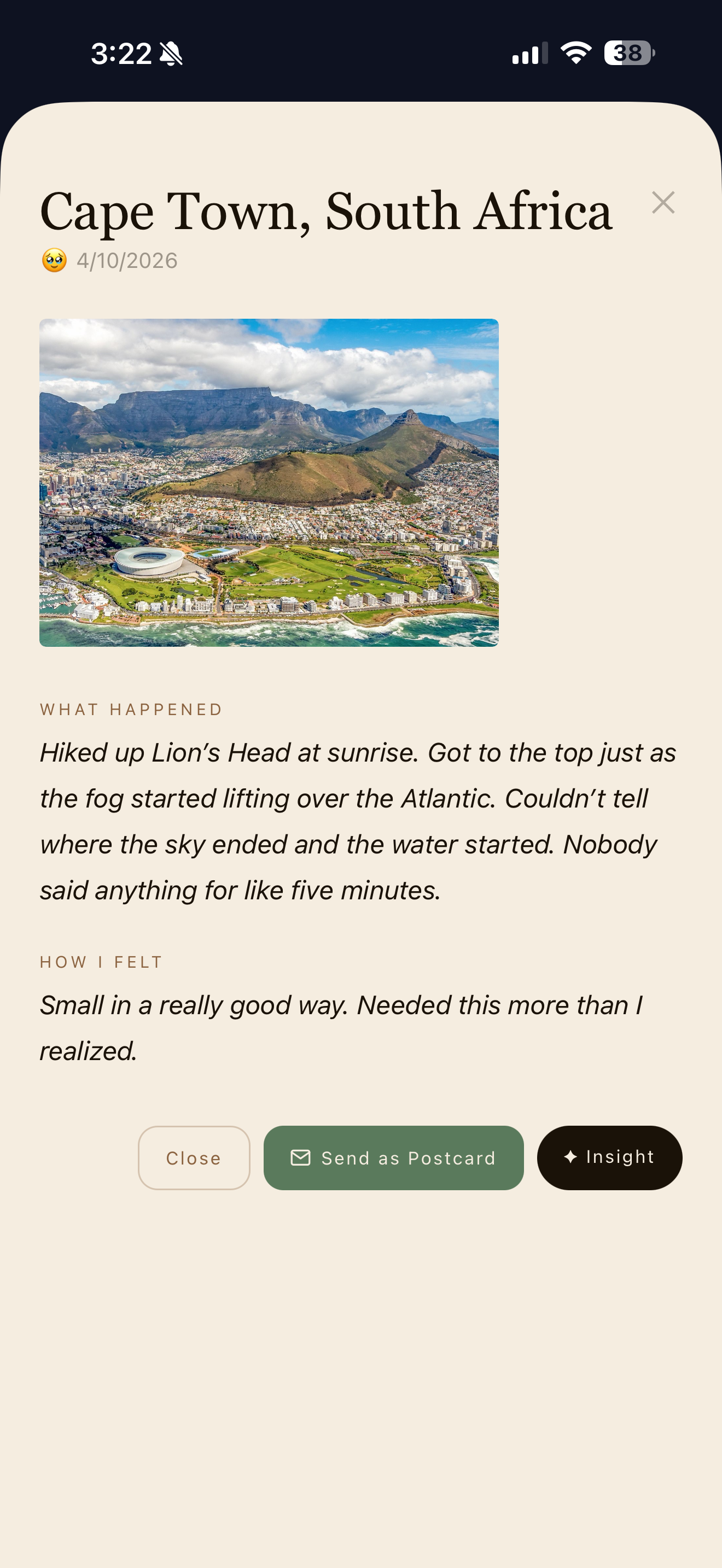722x1568 pixels.
Task: Tap the muted notifications bell icon
Action: click(x=171, y=52)
